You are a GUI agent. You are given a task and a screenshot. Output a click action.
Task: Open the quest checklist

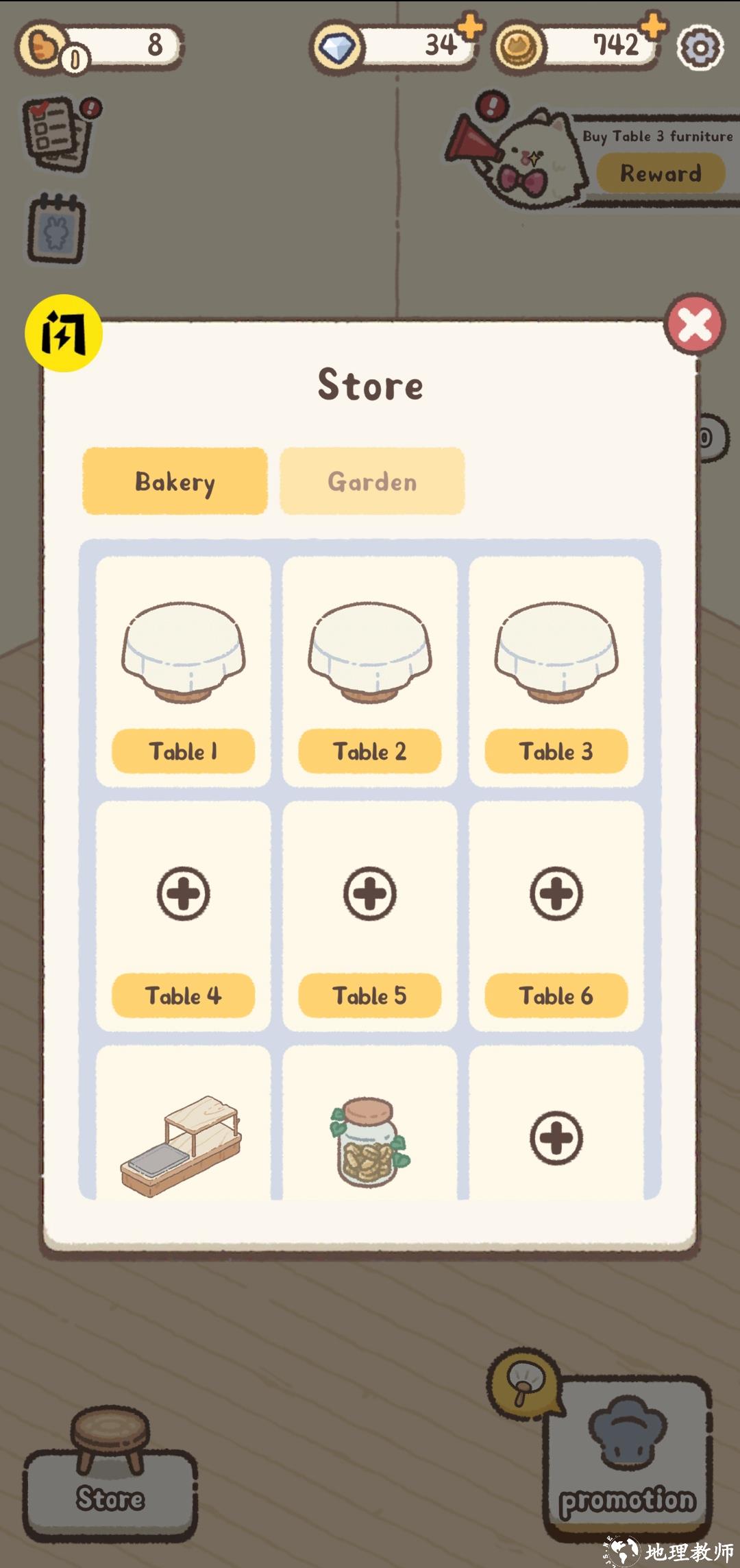coord(58,133)
